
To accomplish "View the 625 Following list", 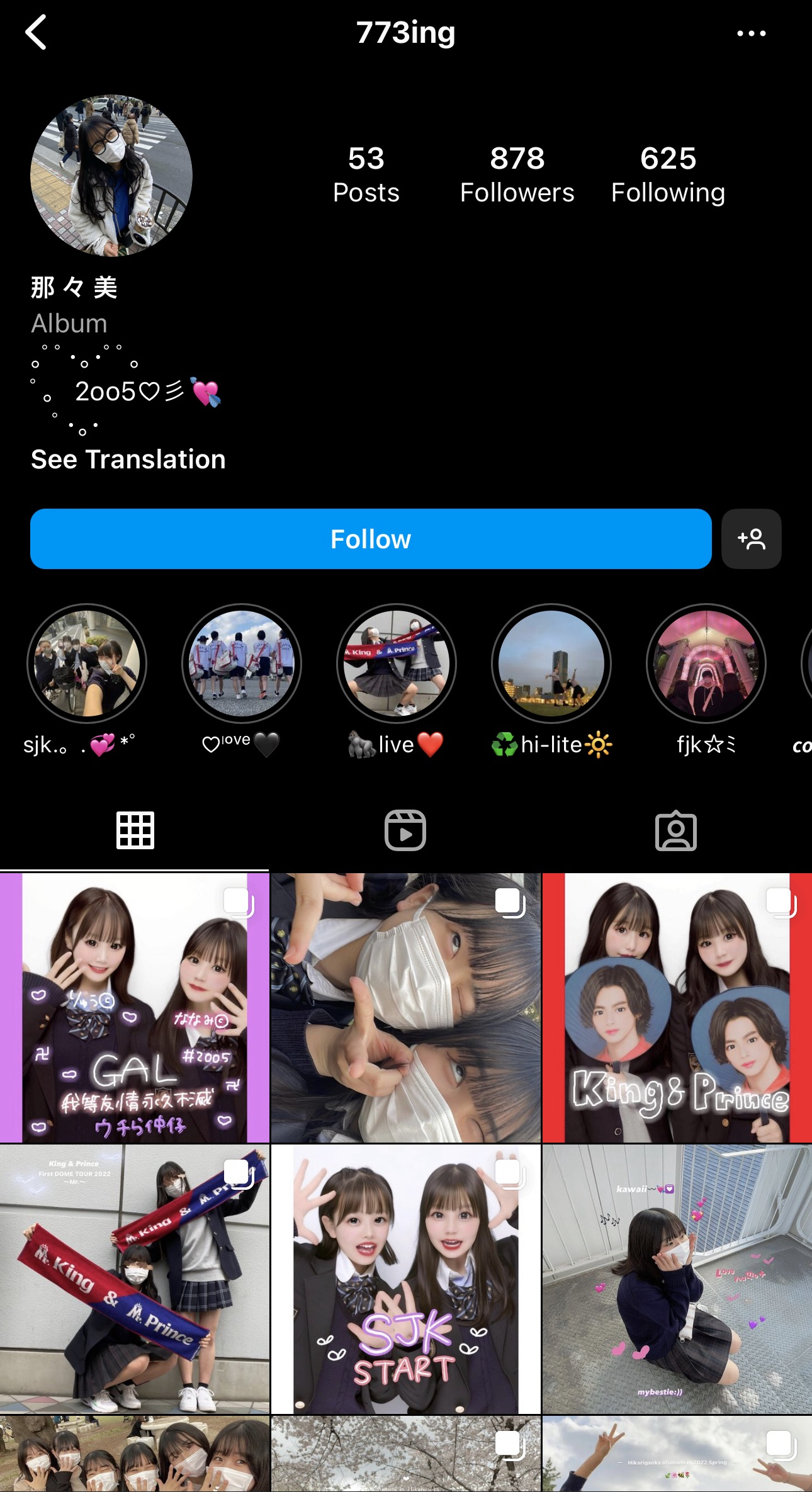I will 668,174.
